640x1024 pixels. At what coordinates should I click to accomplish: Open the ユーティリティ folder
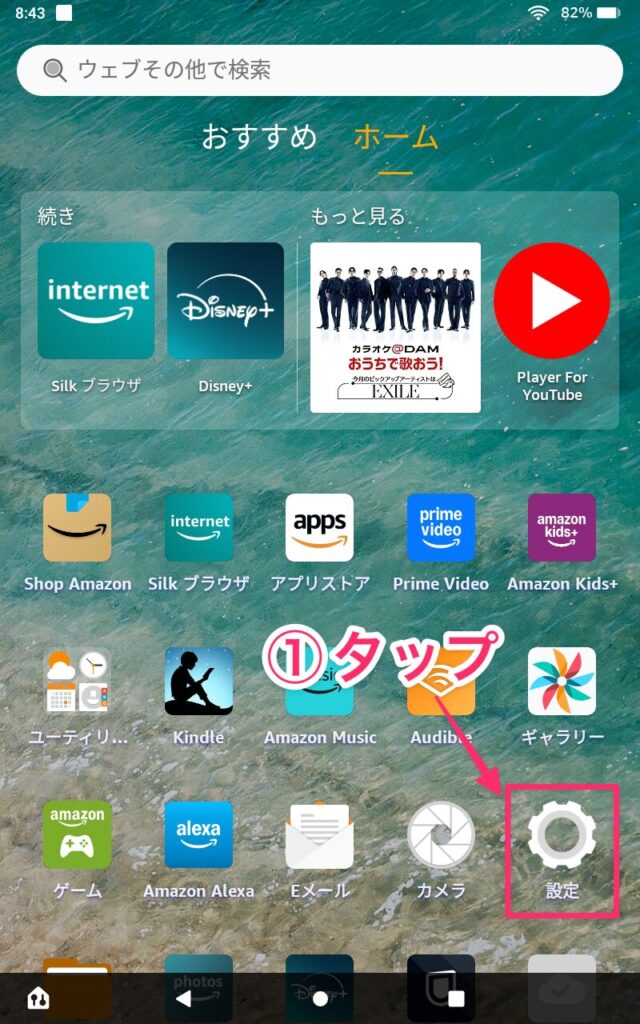77,682
